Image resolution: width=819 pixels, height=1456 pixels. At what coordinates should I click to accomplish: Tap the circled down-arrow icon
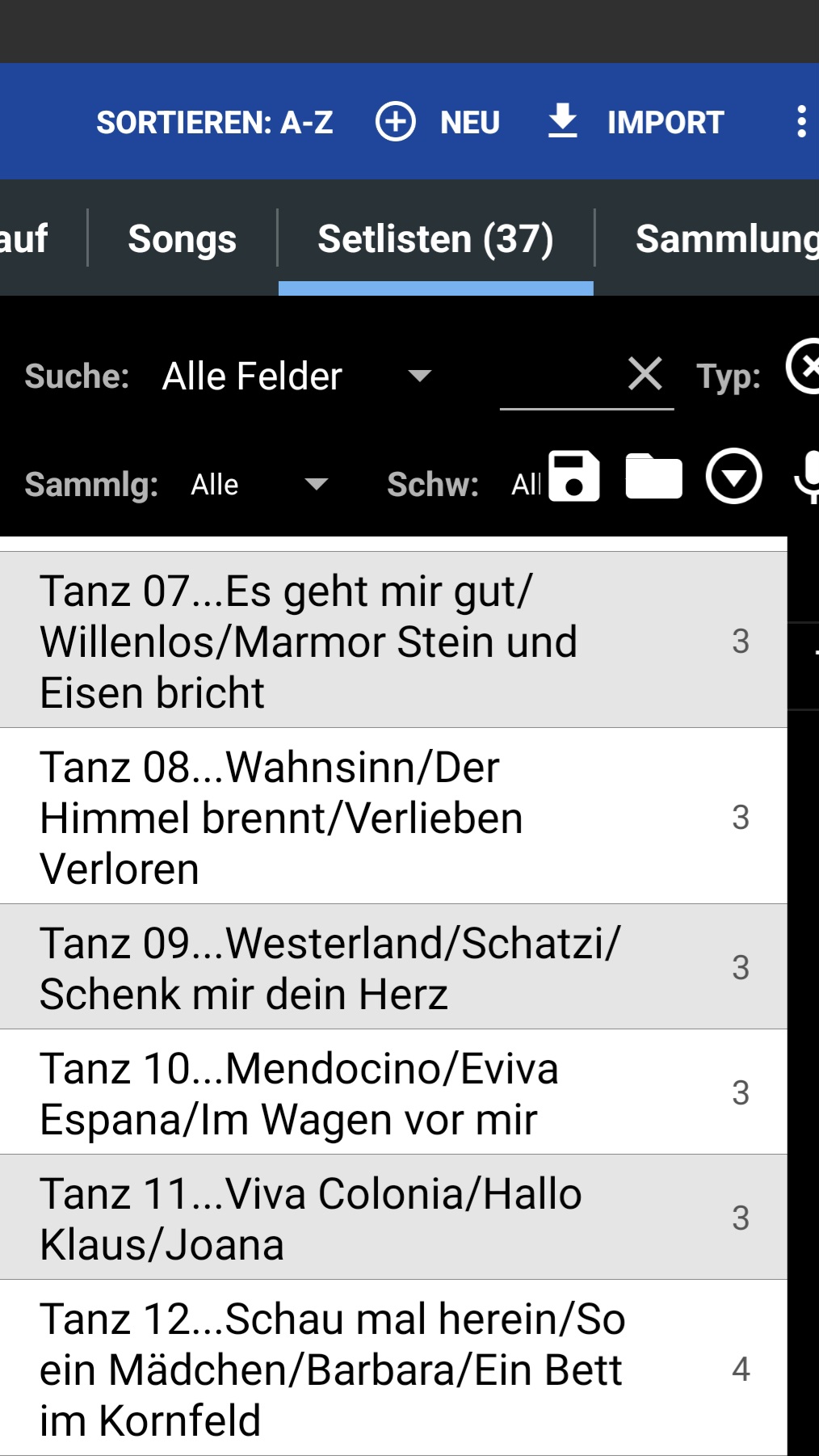(733, 477)
